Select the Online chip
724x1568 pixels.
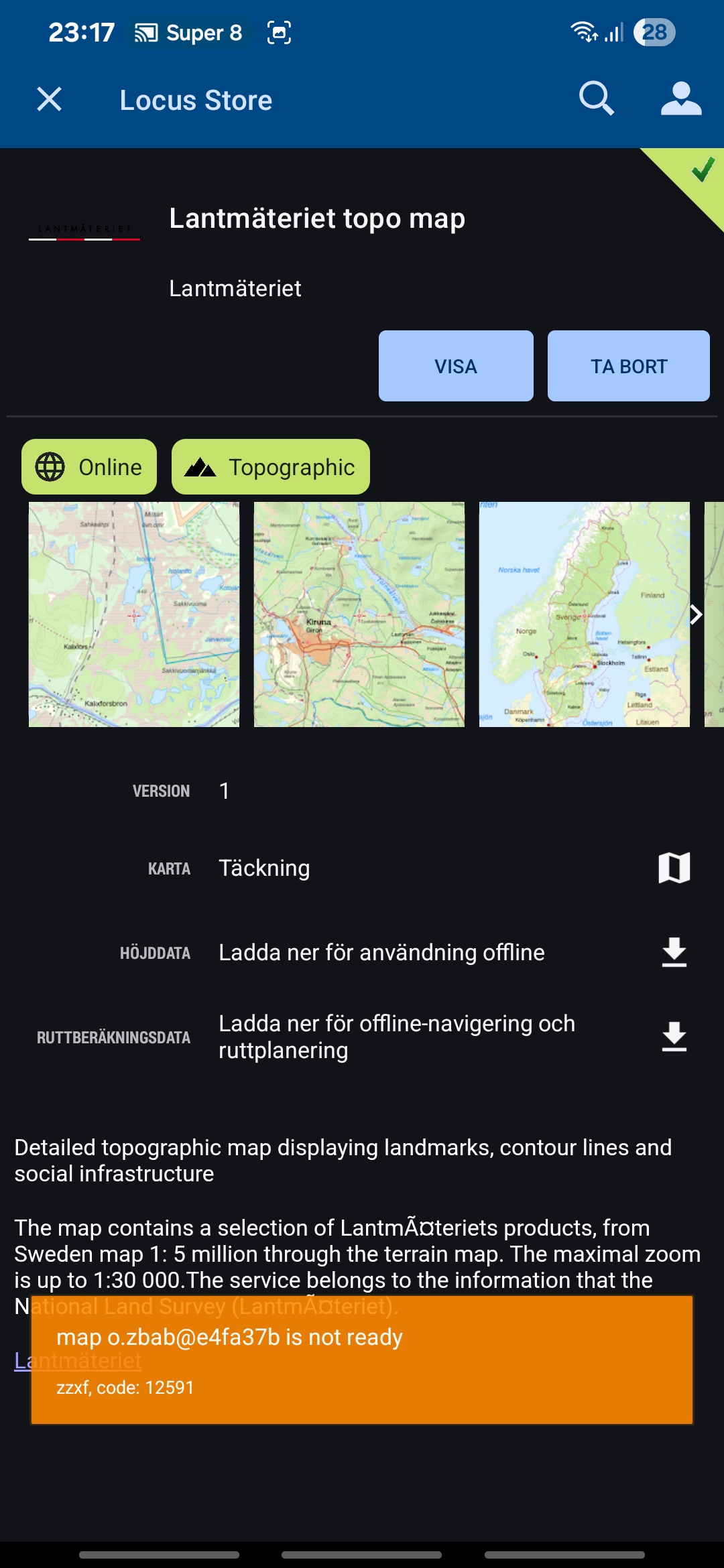tap(89, 467)
